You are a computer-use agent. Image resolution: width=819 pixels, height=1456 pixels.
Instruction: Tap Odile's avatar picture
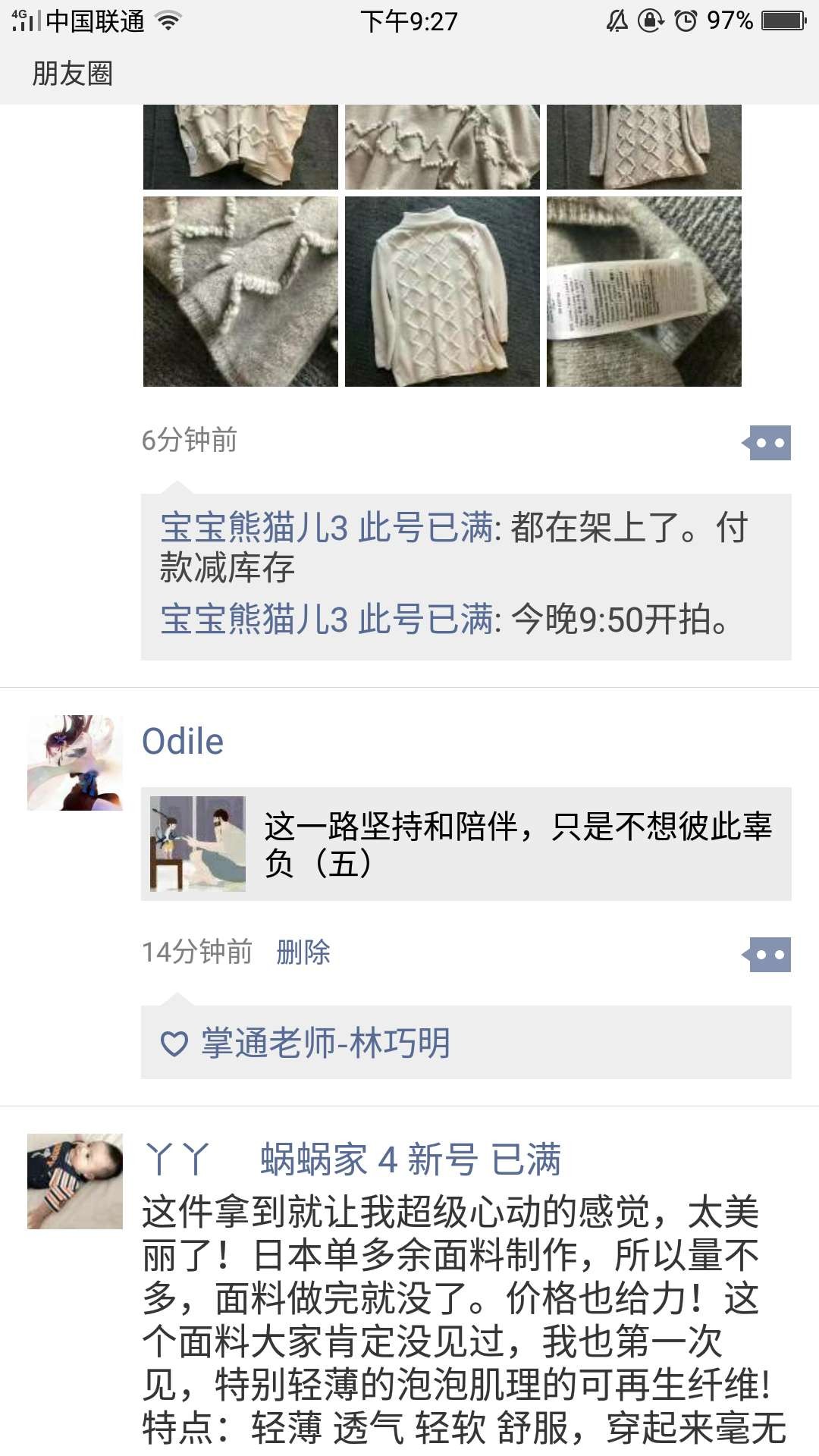click(75, 763)
